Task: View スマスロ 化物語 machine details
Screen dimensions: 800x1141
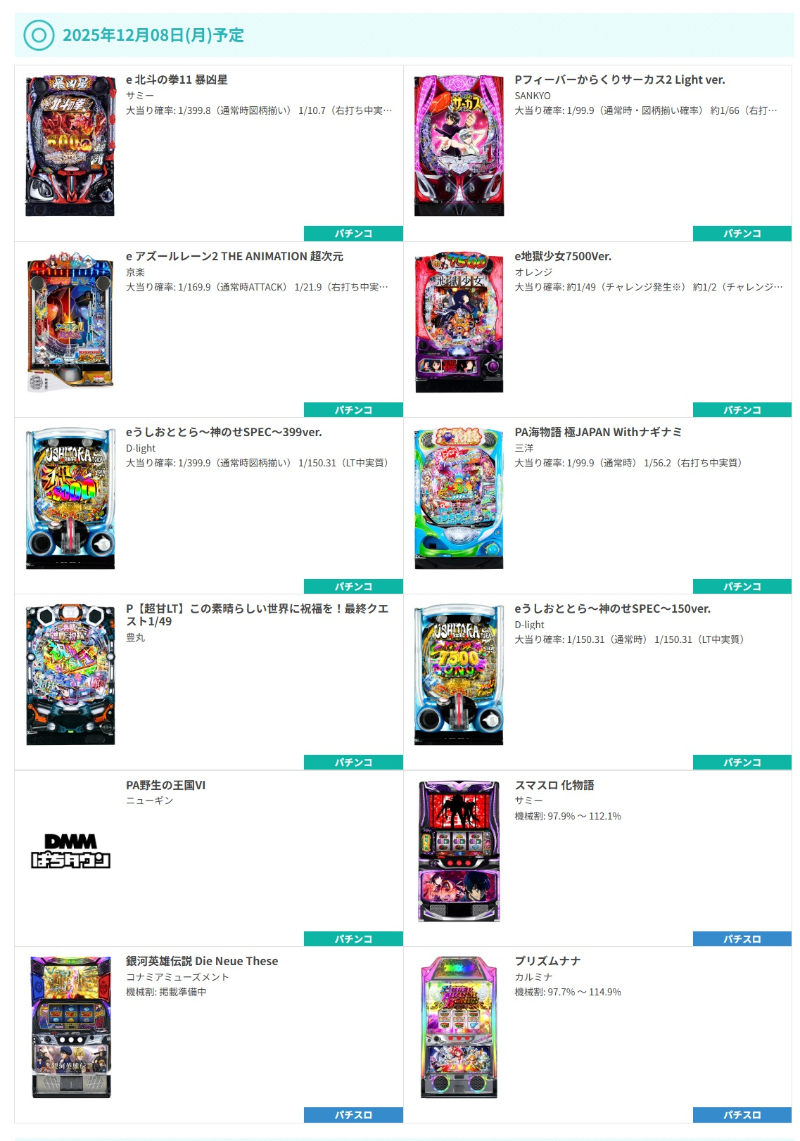Action: click(554, 785)
